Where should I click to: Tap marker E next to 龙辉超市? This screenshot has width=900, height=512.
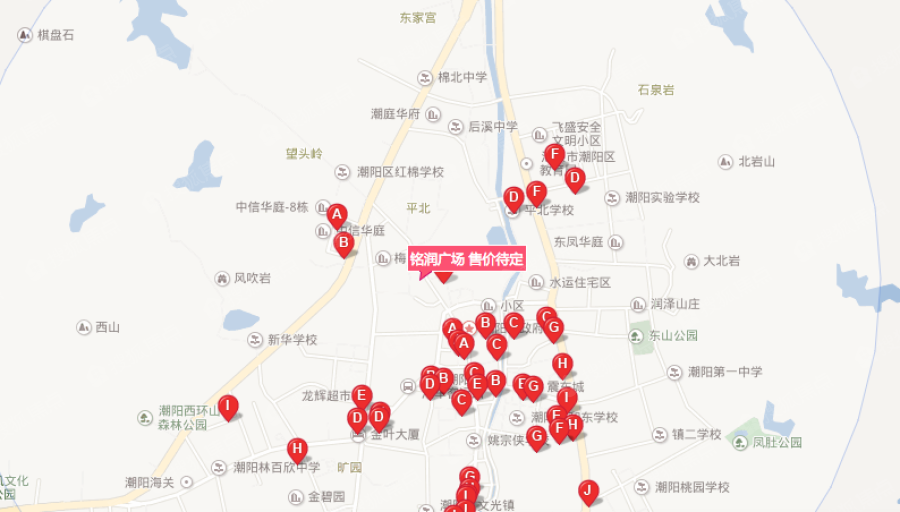coord(361,396)
